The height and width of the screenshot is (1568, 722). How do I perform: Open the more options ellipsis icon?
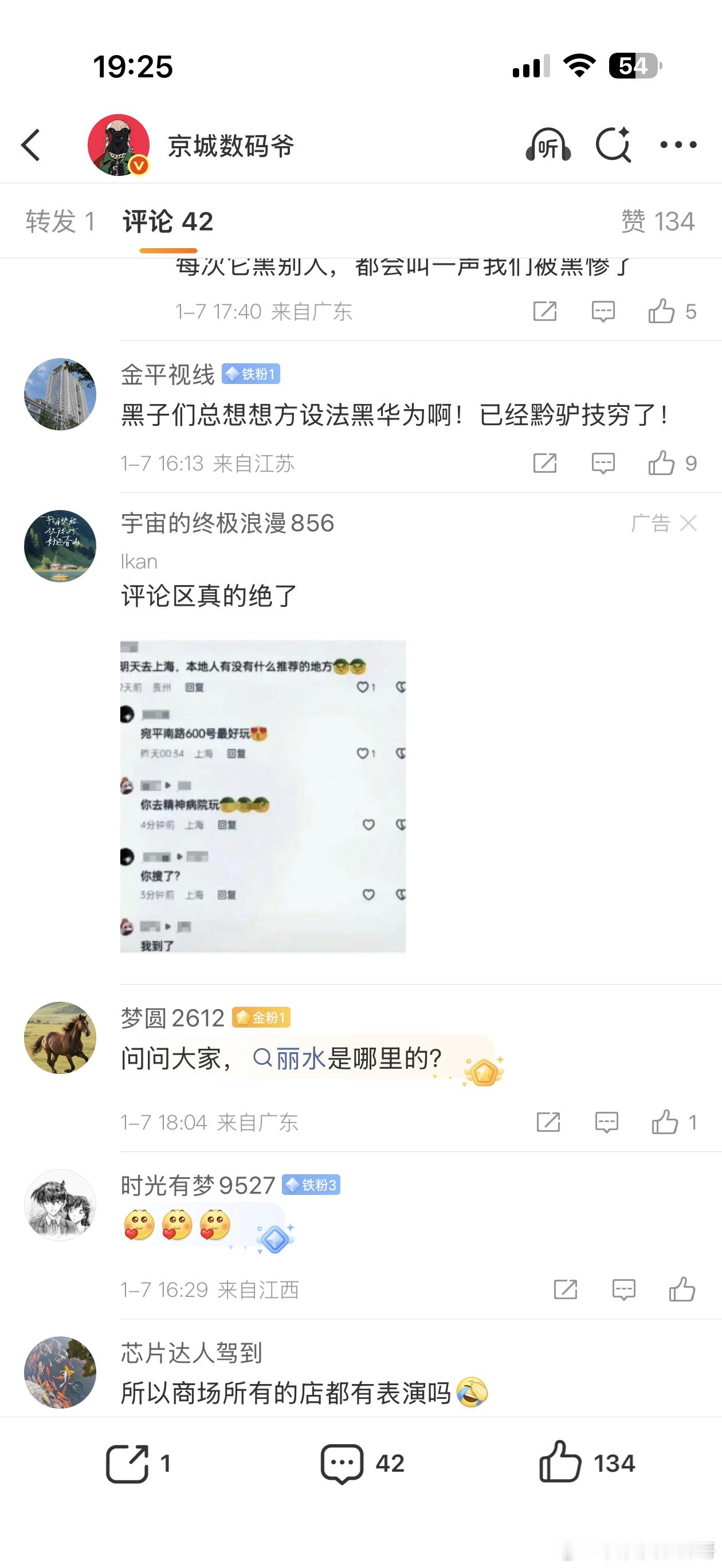(677, 145)
